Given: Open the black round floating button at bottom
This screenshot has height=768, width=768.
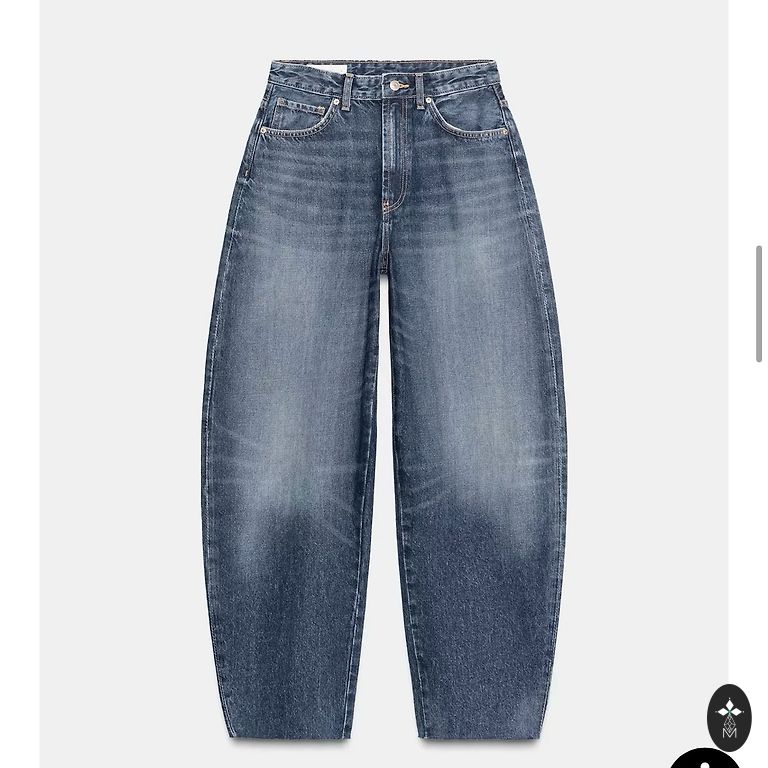Looking at the screenshot, I should (704, 760).
